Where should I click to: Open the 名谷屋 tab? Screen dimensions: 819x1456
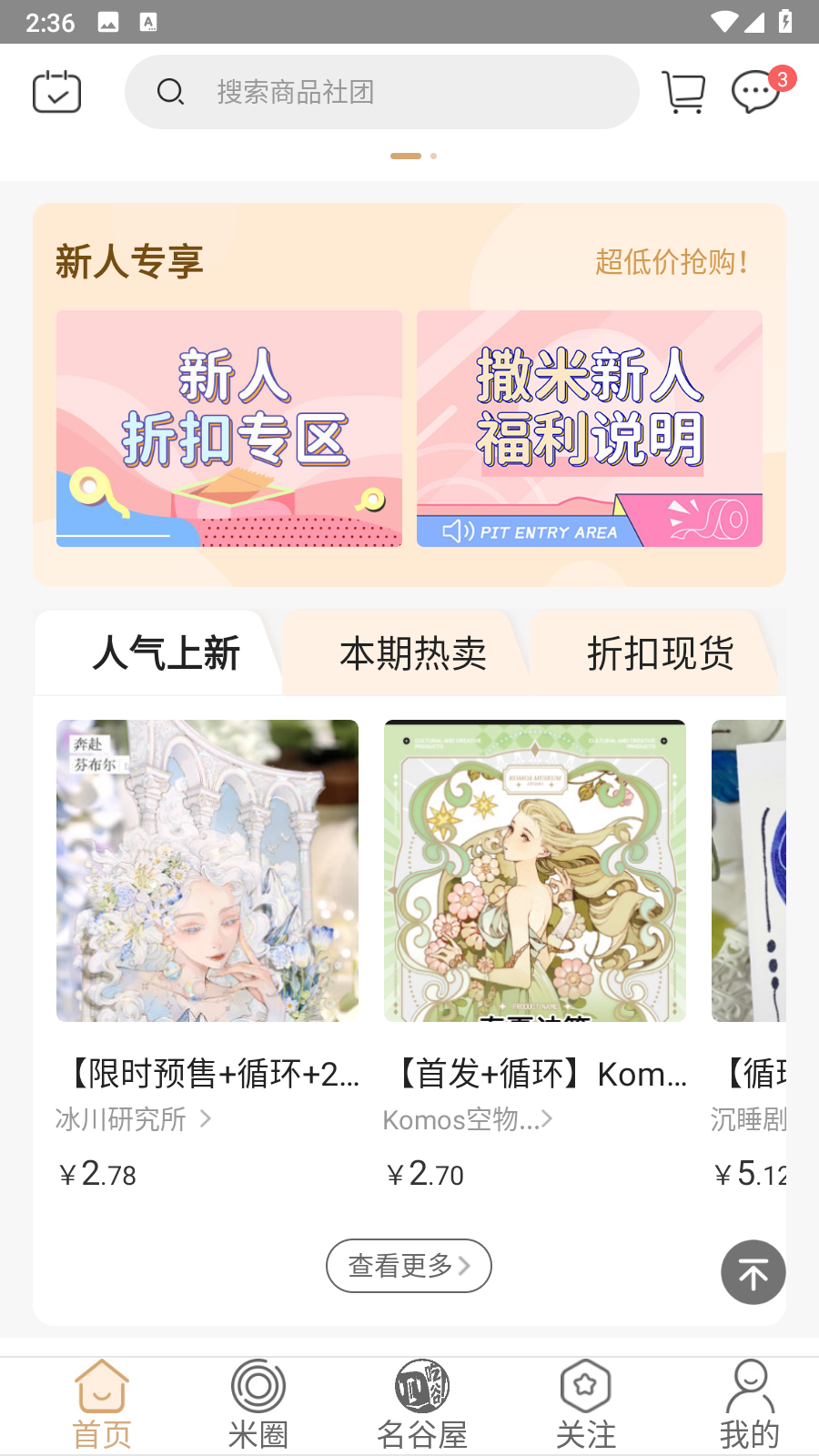coord(421,1406)
